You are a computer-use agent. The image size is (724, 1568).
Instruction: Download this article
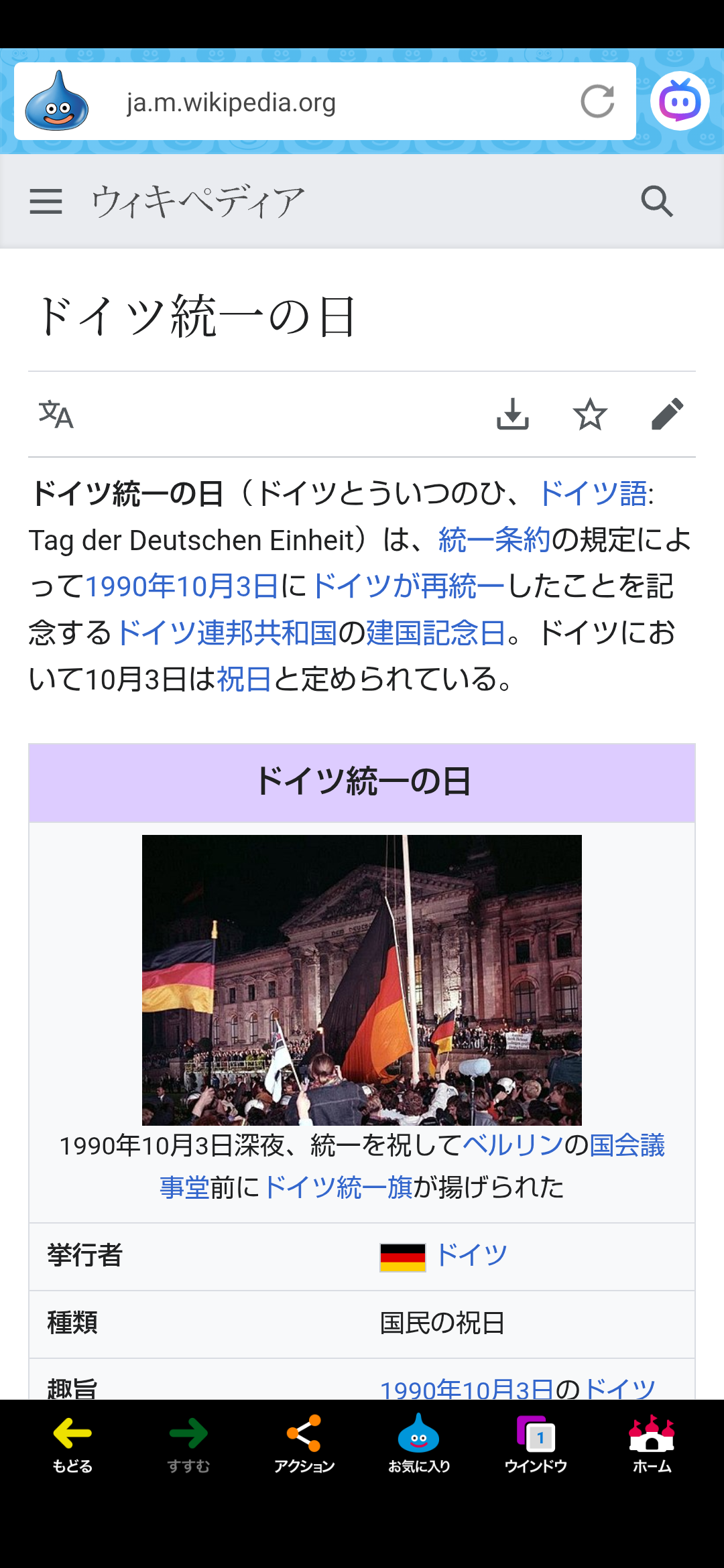pyautogui.click(x=513, y=414)
